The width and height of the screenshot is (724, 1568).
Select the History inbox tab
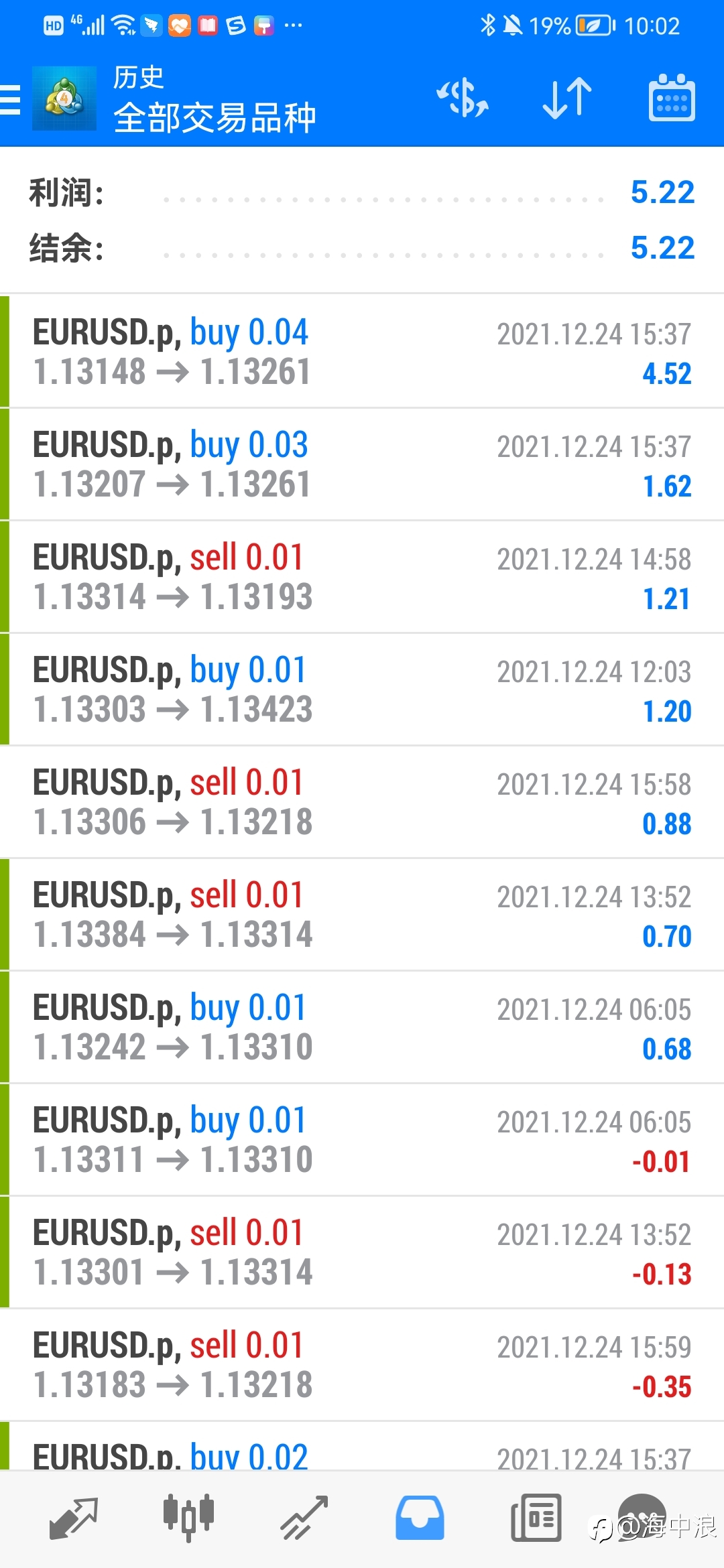click(x=420, y=1518)
